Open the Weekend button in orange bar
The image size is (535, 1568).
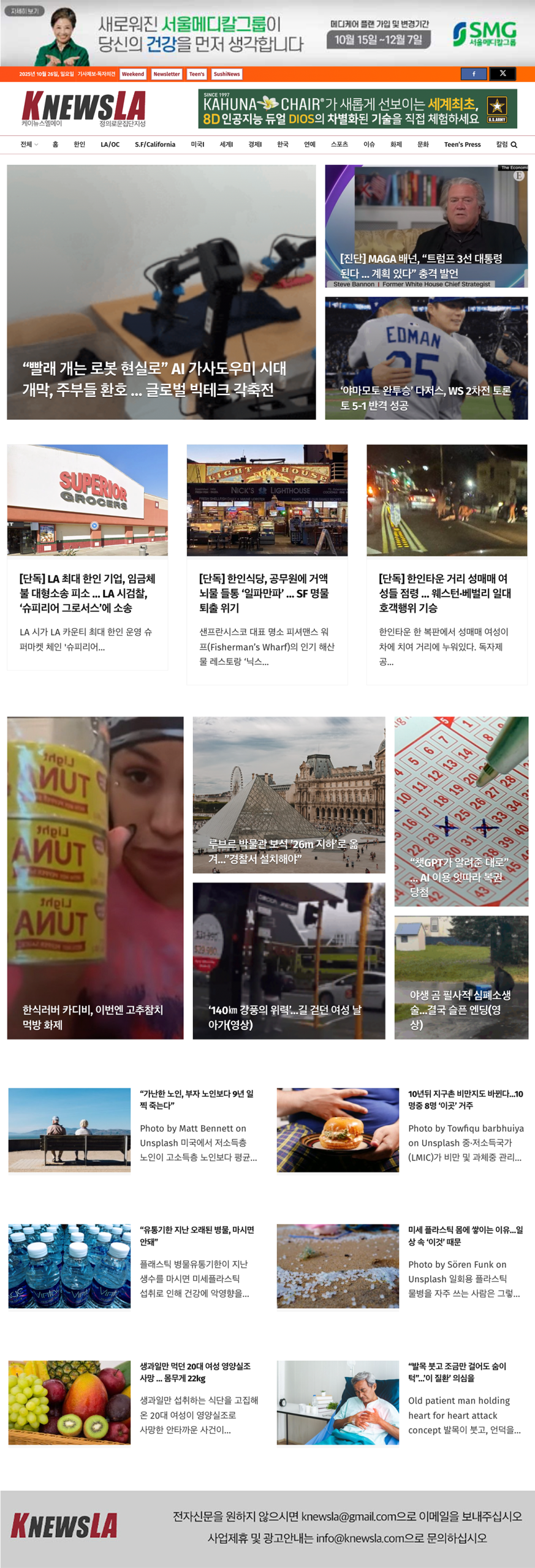click(x=132, y=74)
